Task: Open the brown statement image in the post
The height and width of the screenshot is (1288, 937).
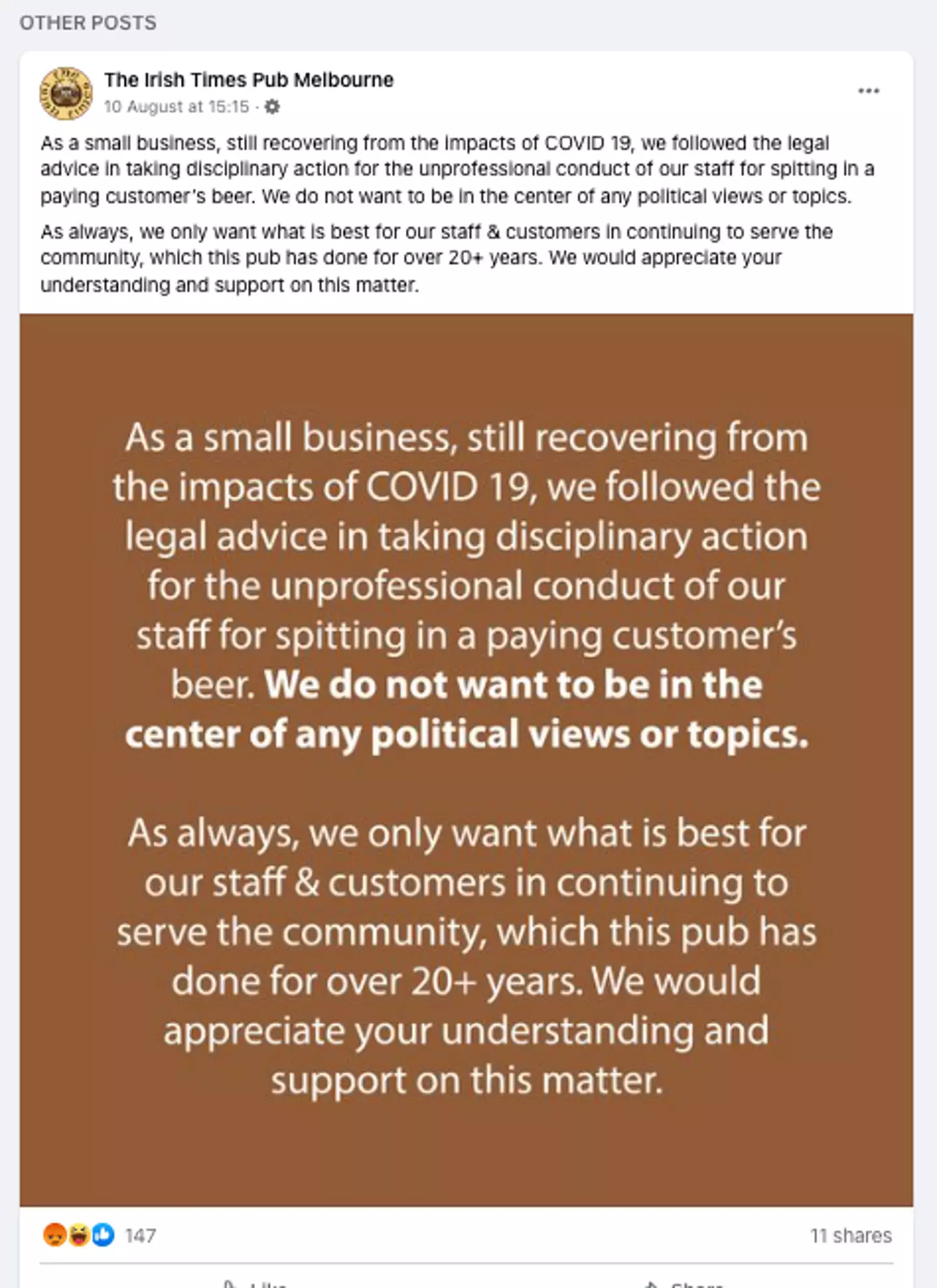Action: (x=466, y=760)
